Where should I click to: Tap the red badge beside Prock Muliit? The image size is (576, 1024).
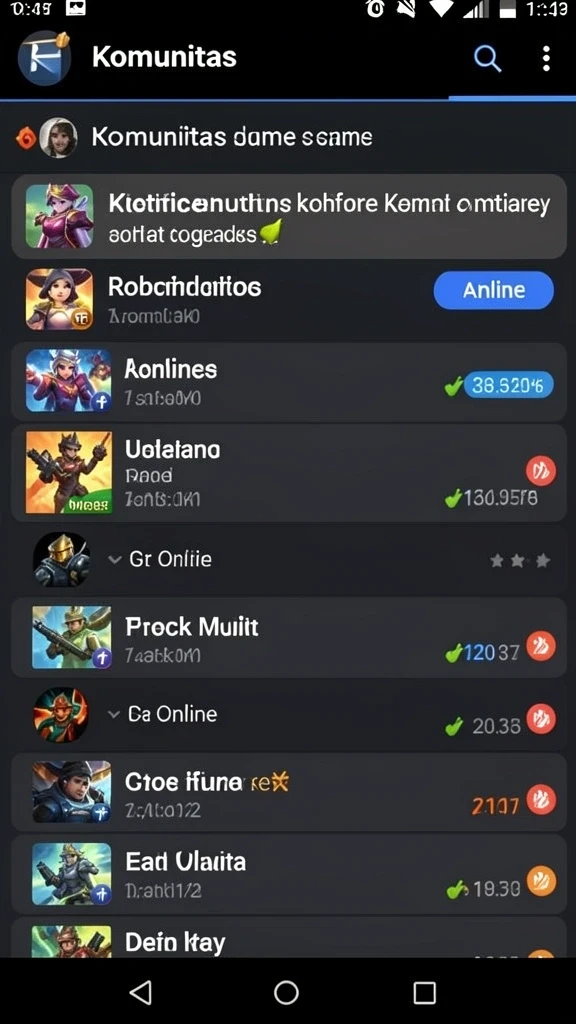[541, 646]
